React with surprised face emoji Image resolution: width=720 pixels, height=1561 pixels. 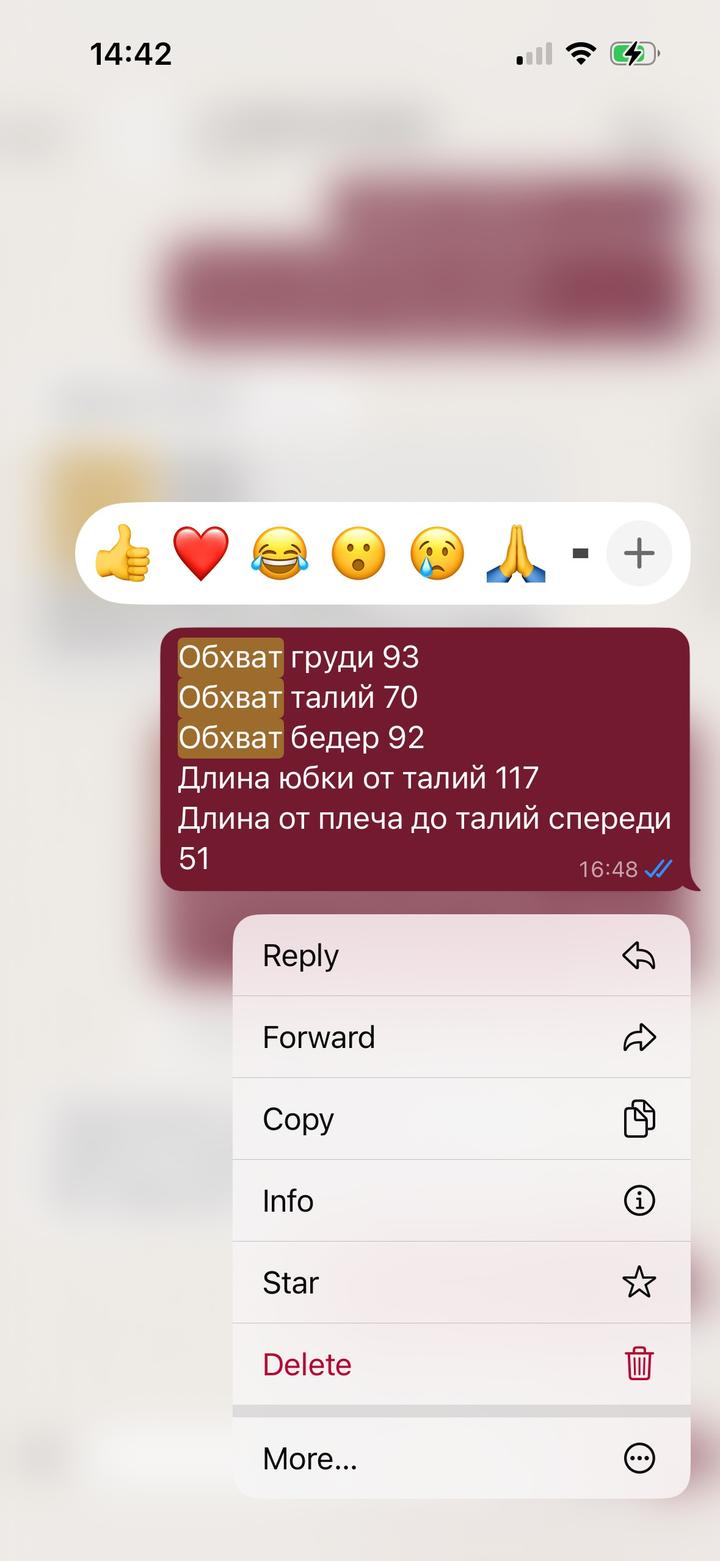pos(358,553)
